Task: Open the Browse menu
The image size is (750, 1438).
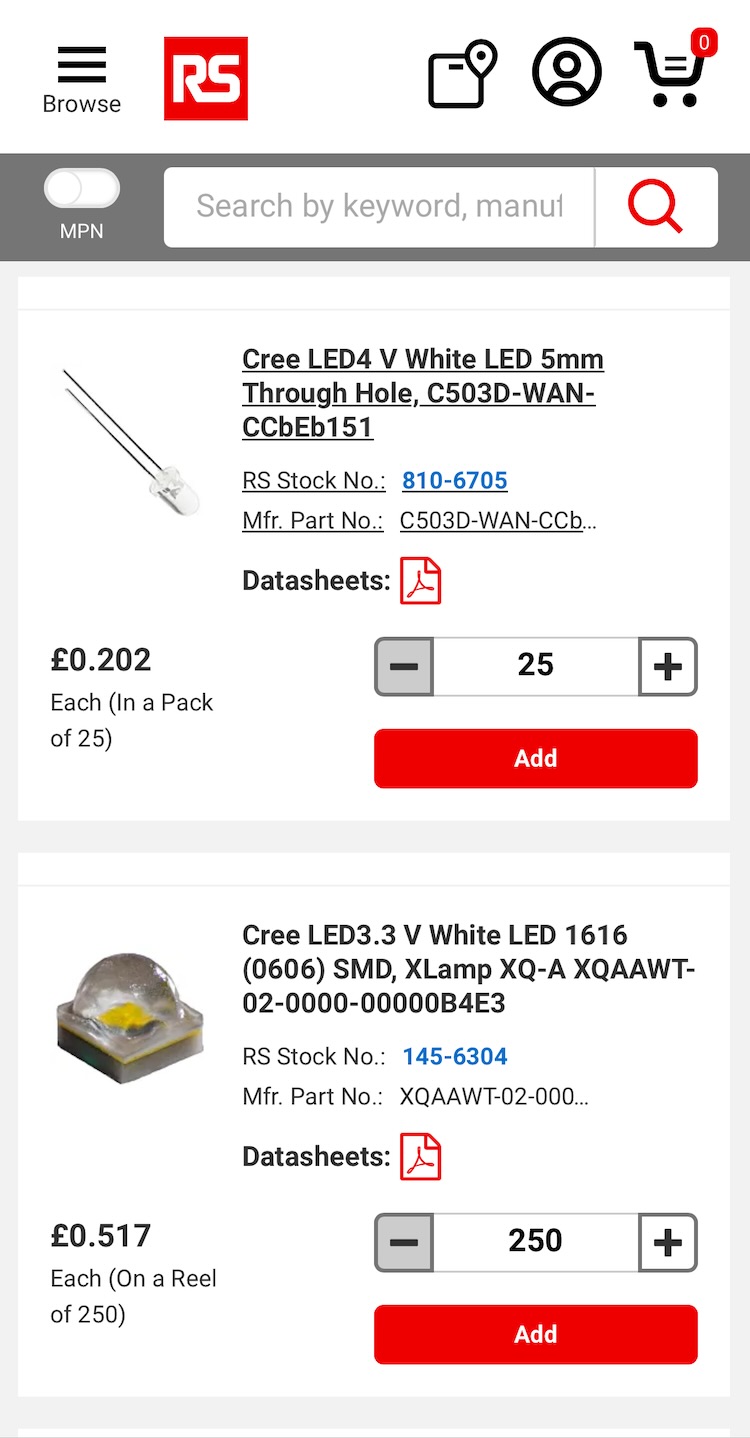Action: [x=81, y=80]
